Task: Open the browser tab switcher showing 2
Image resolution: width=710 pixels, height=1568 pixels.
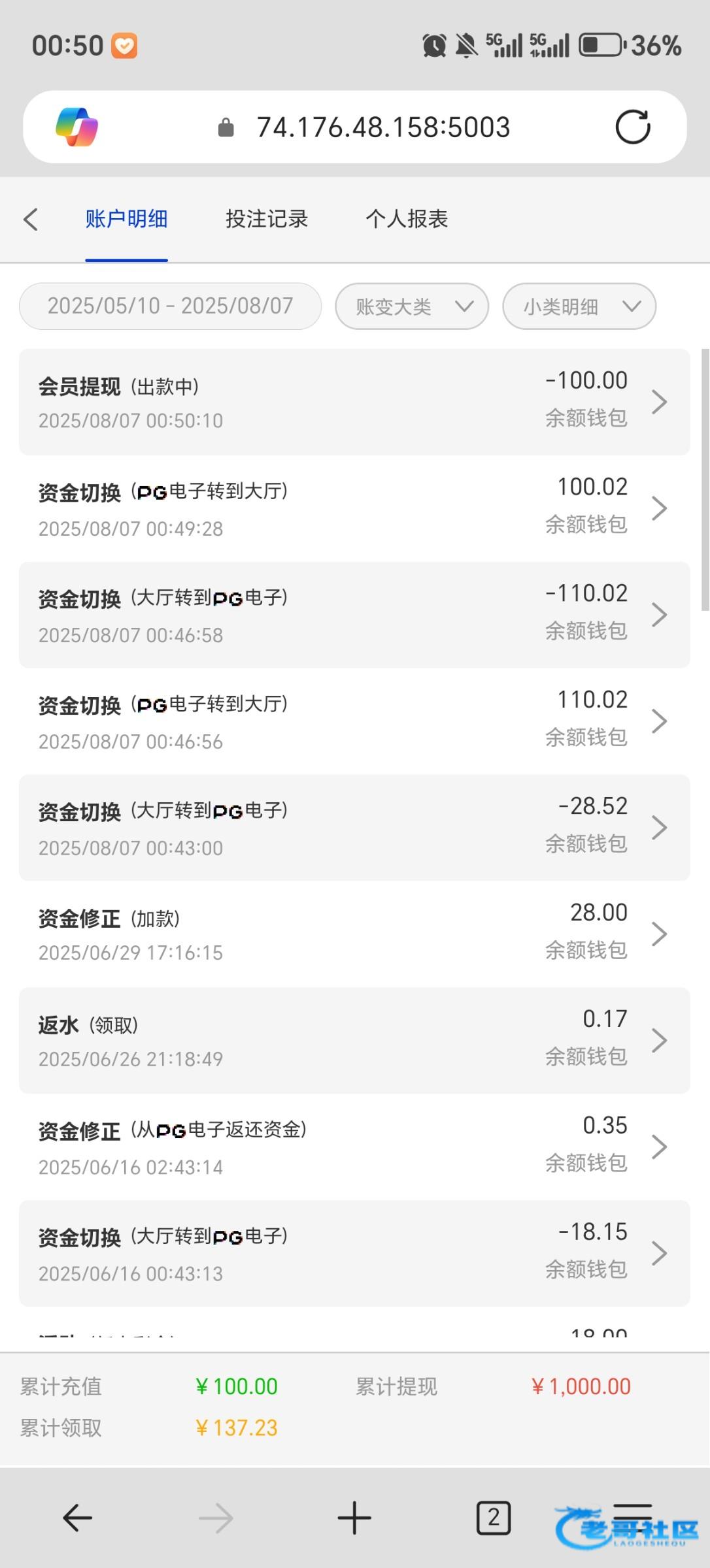Action: click(x=494, y=1518)
